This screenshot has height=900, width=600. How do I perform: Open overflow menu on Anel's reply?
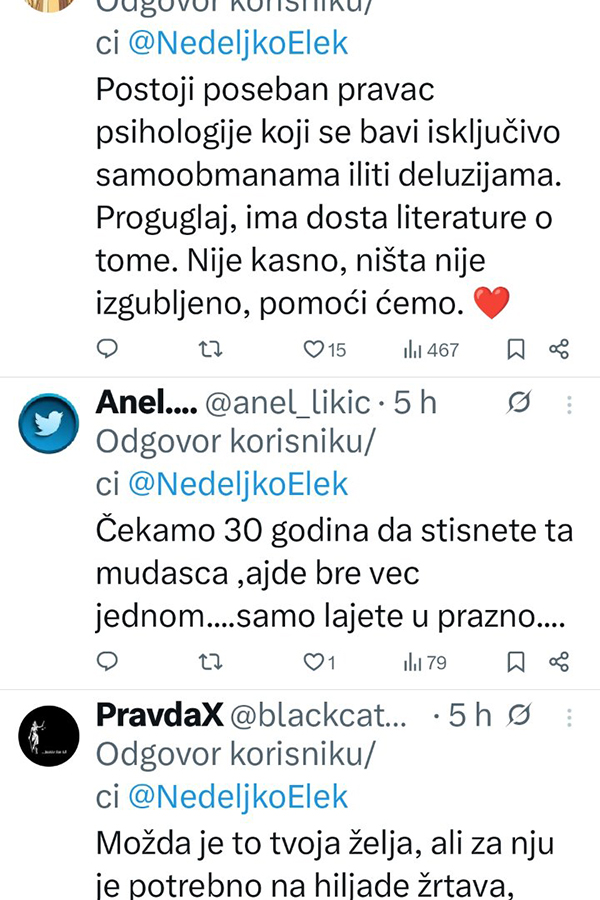point(569,404)
